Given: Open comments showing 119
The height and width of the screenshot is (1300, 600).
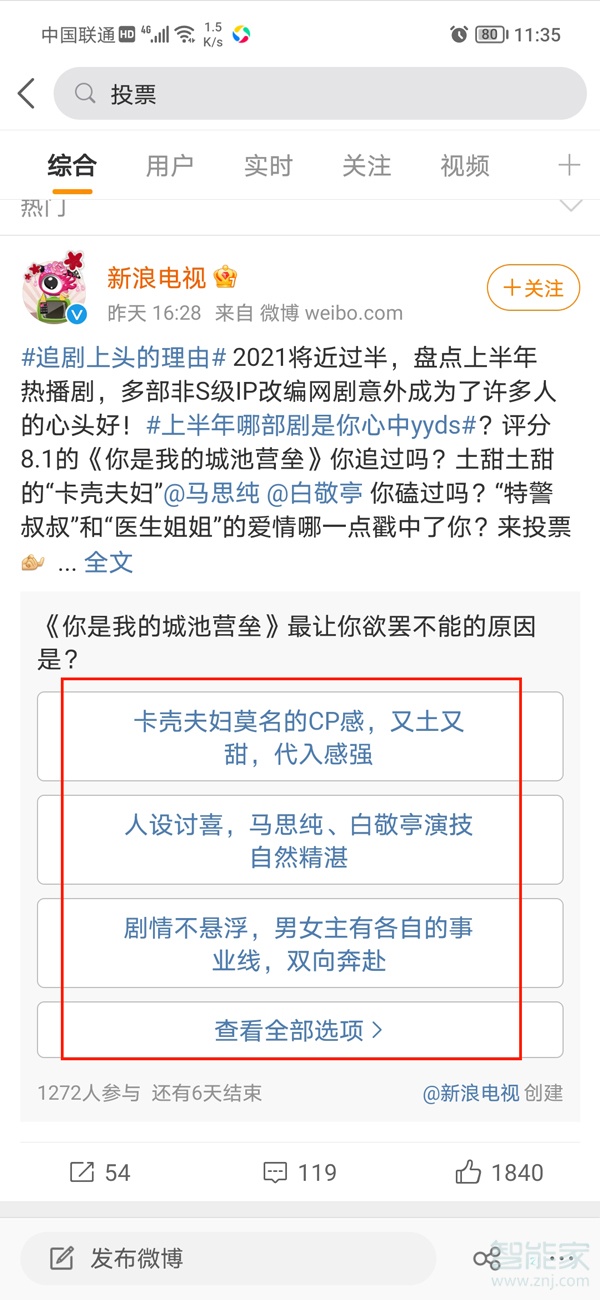Looking at the screenshot, I should (299, 1172).
